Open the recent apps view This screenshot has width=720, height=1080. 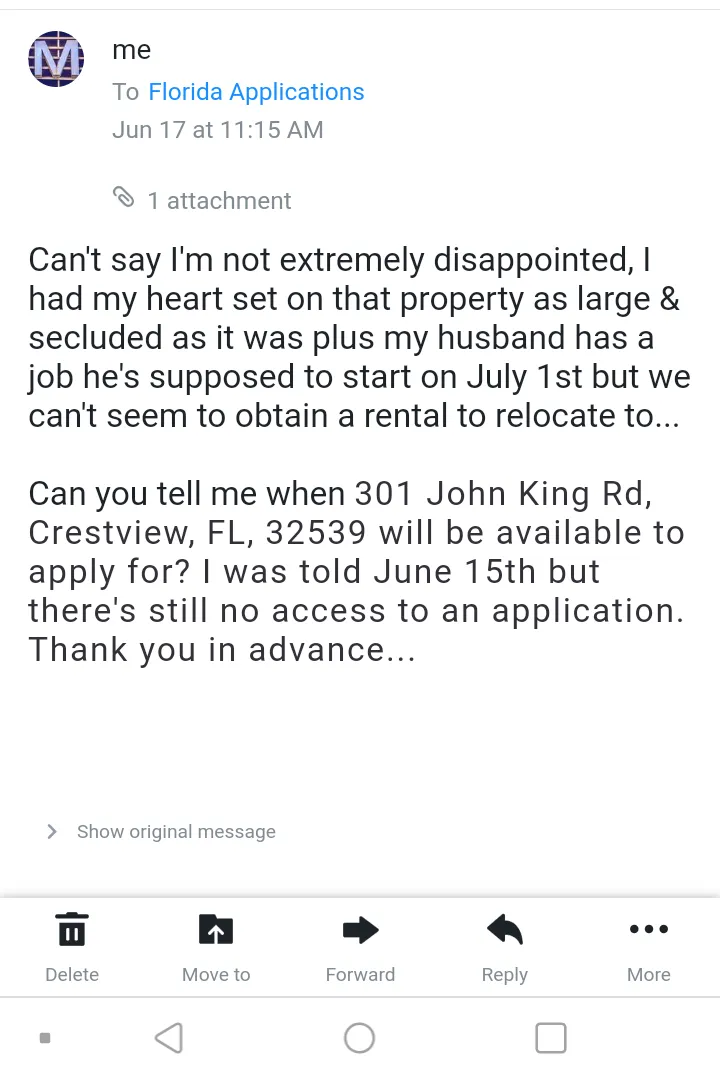coord(551,1038)
